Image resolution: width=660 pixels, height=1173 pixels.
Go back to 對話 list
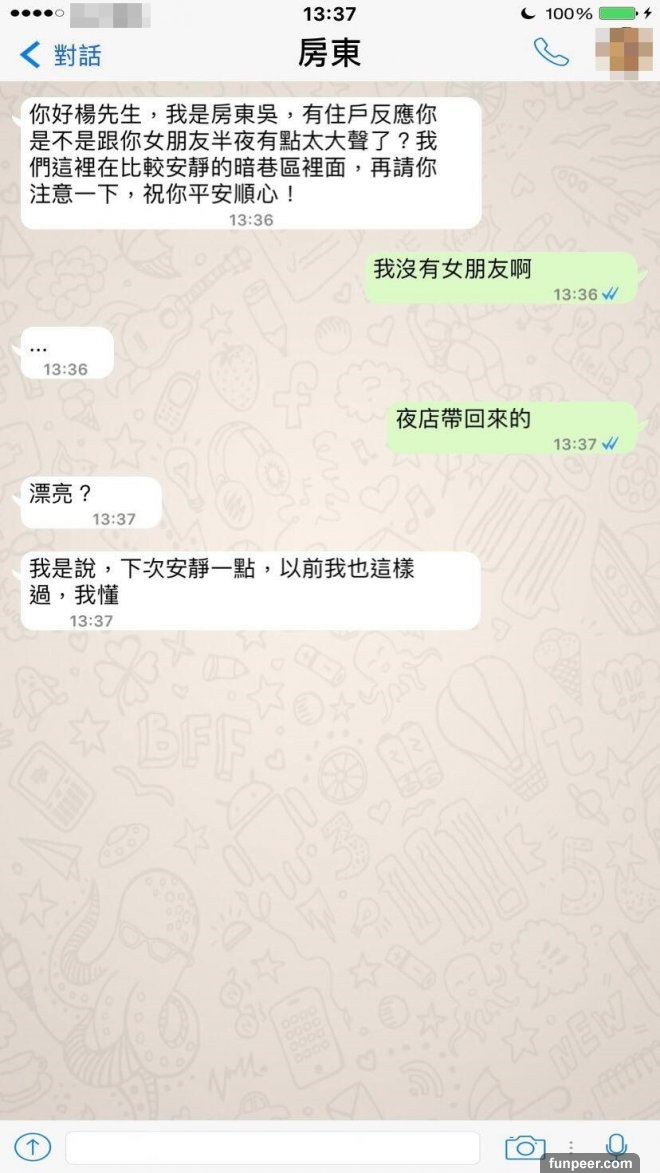(60, 54)
